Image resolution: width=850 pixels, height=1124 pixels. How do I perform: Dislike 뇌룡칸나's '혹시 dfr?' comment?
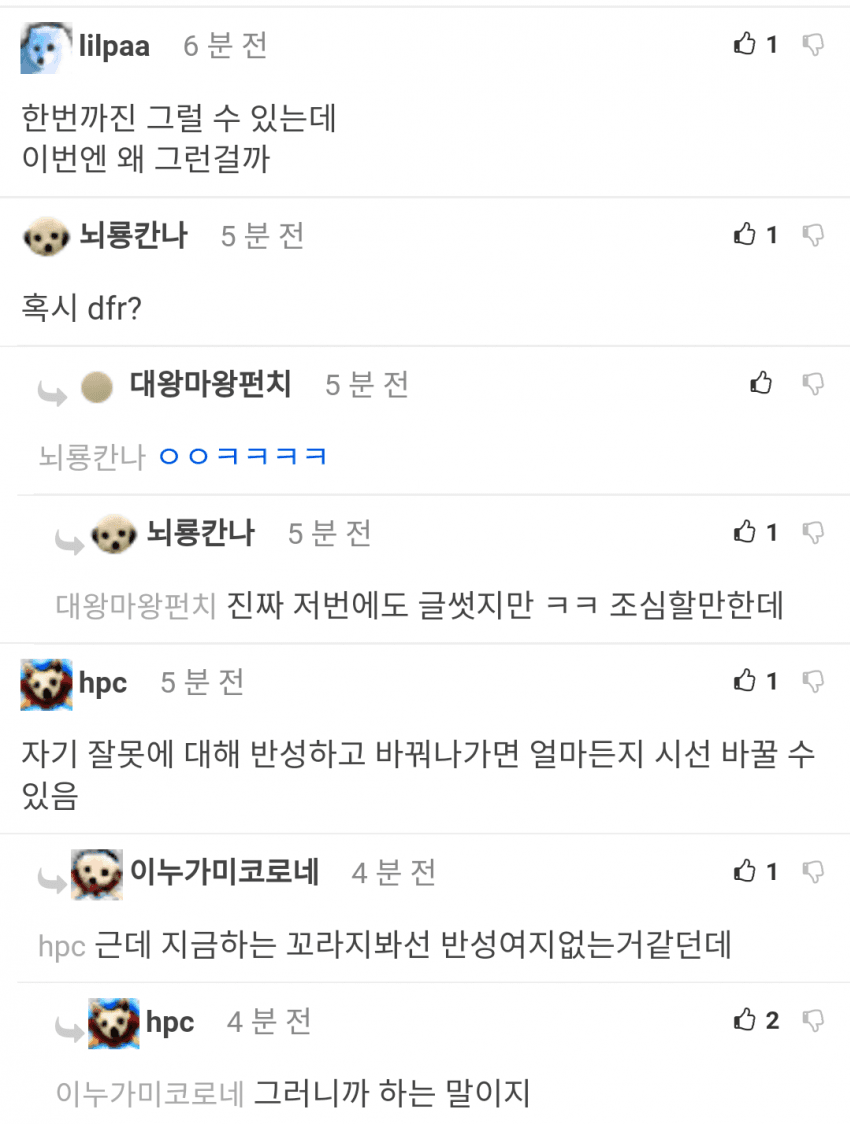point(814,234)
